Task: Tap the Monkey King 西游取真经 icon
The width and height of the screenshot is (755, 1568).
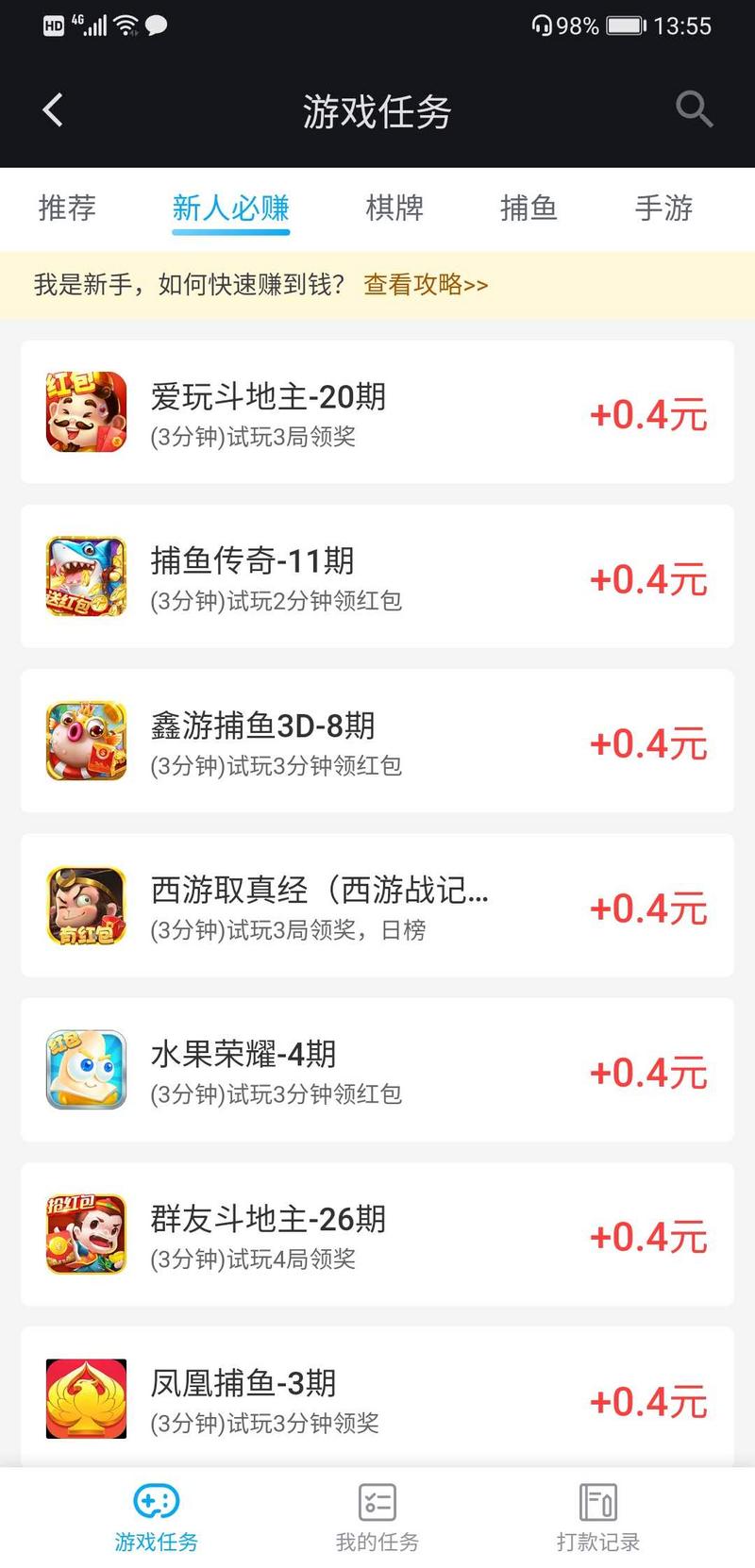Action: click(86, 905)
